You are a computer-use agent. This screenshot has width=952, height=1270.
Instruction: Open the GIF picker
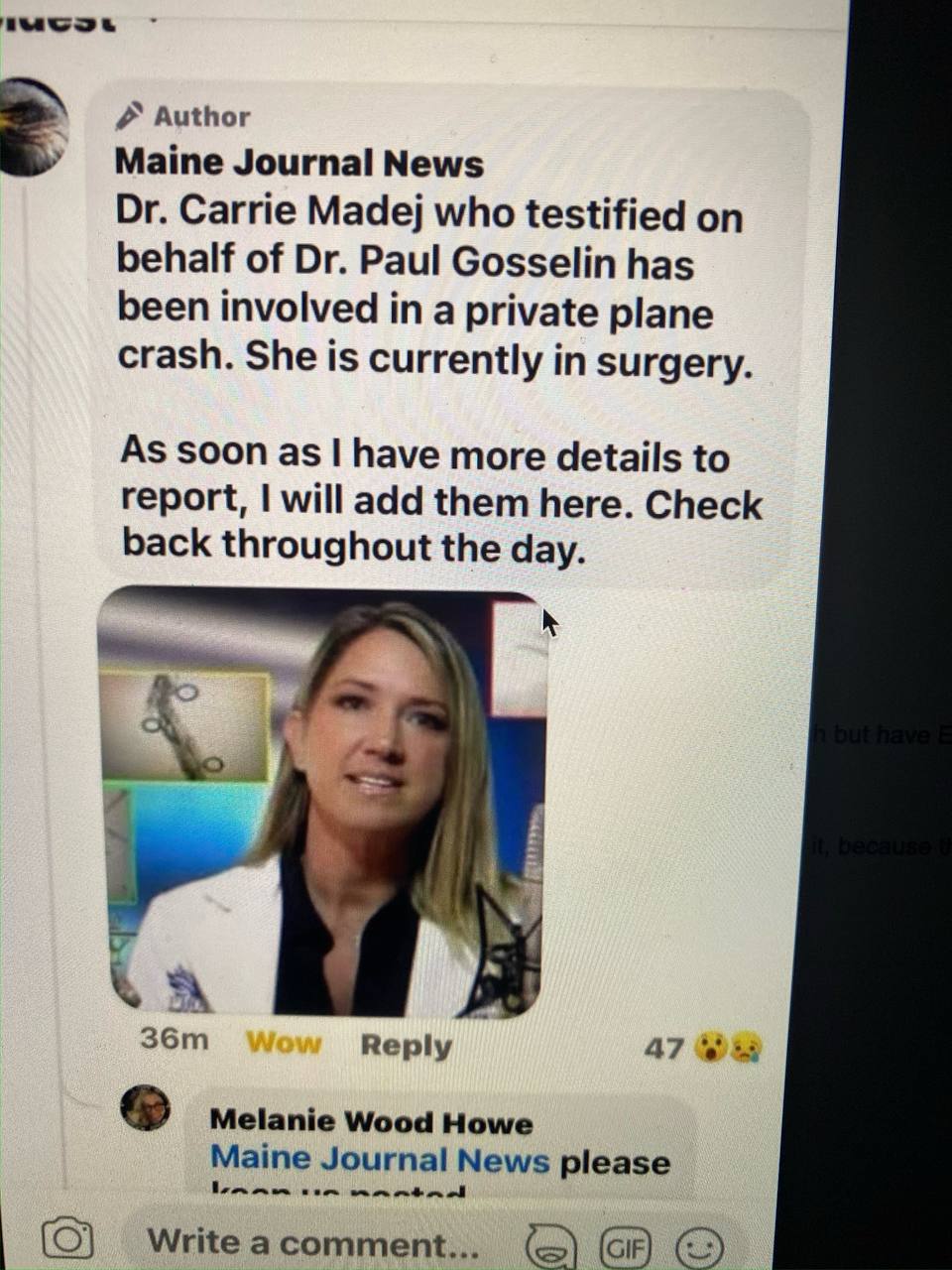pyautogui.click(x=626, y=1246)
